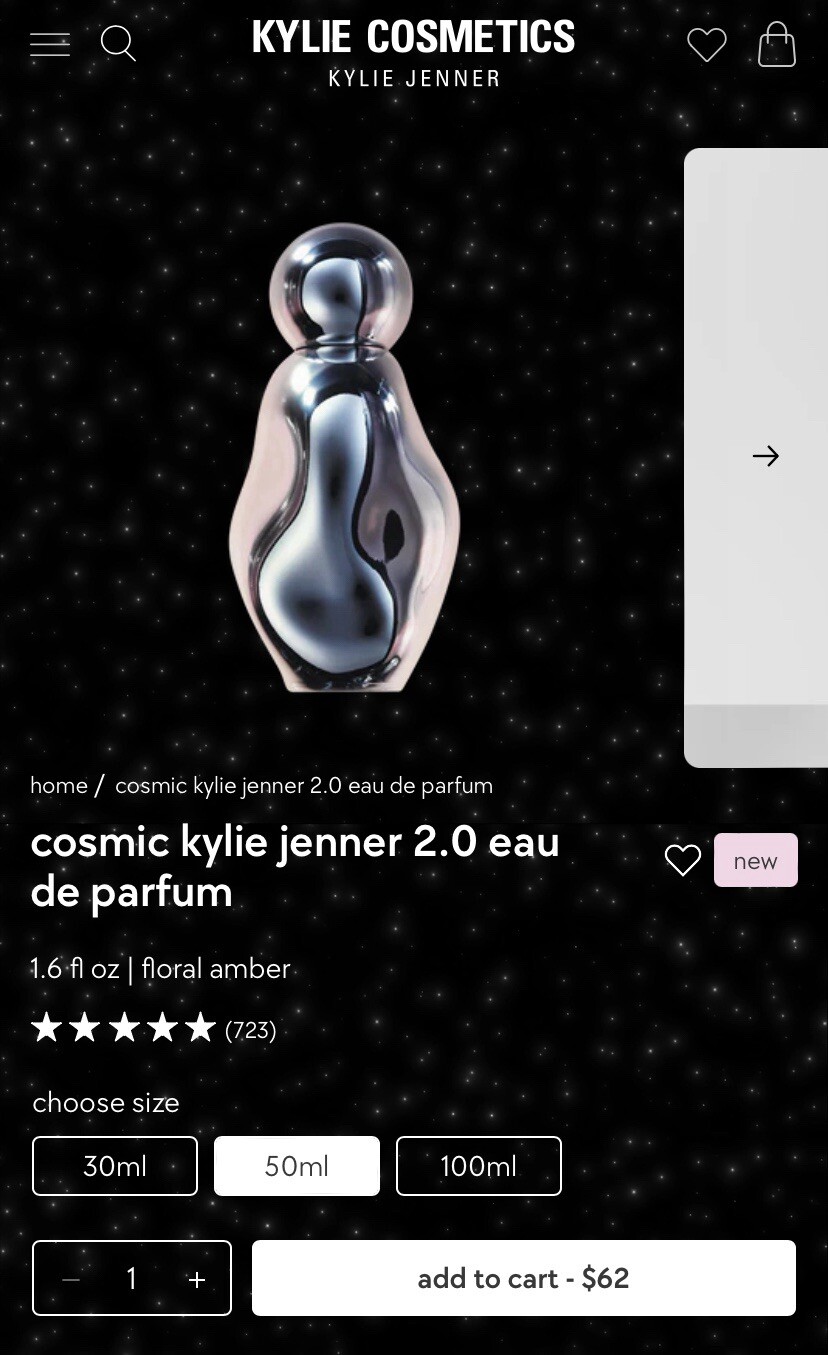Increase quantity with the plus stepper
Screen dimensions: 828x1355
[x=196, y=1278]
